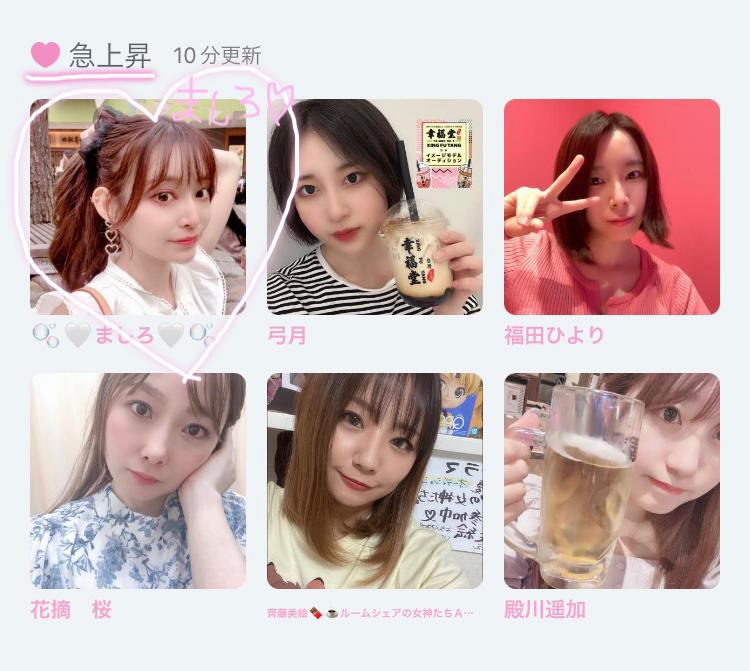Viewport: 750px width, 671px height.
Task: Open 弓月's profile tile
Action: 375,207
